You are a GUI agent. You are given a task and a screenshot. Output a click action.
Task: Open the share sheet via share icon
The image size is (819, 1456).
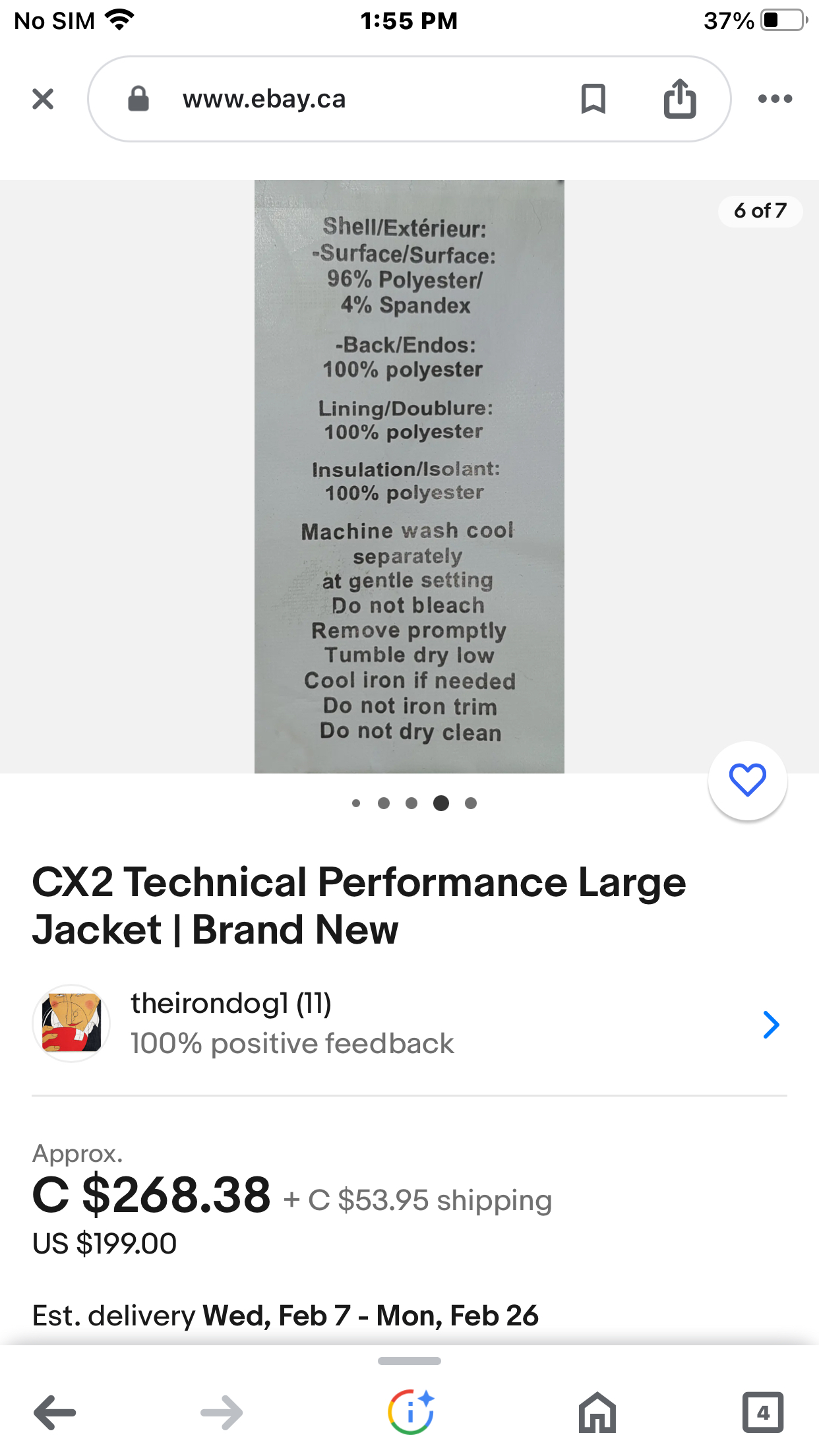[680, 99]
